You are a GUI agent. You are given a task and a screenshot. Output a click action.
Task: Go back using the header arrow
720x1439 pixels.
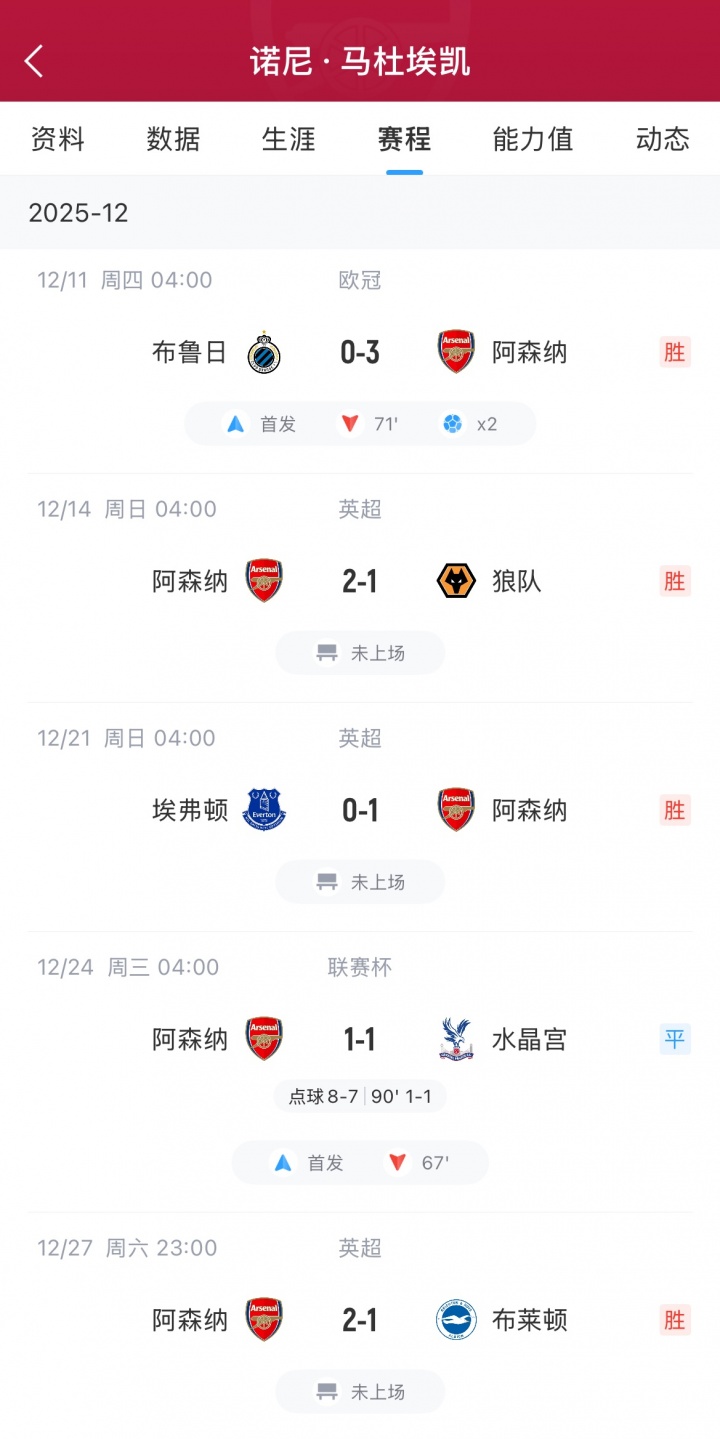point(34,61)
